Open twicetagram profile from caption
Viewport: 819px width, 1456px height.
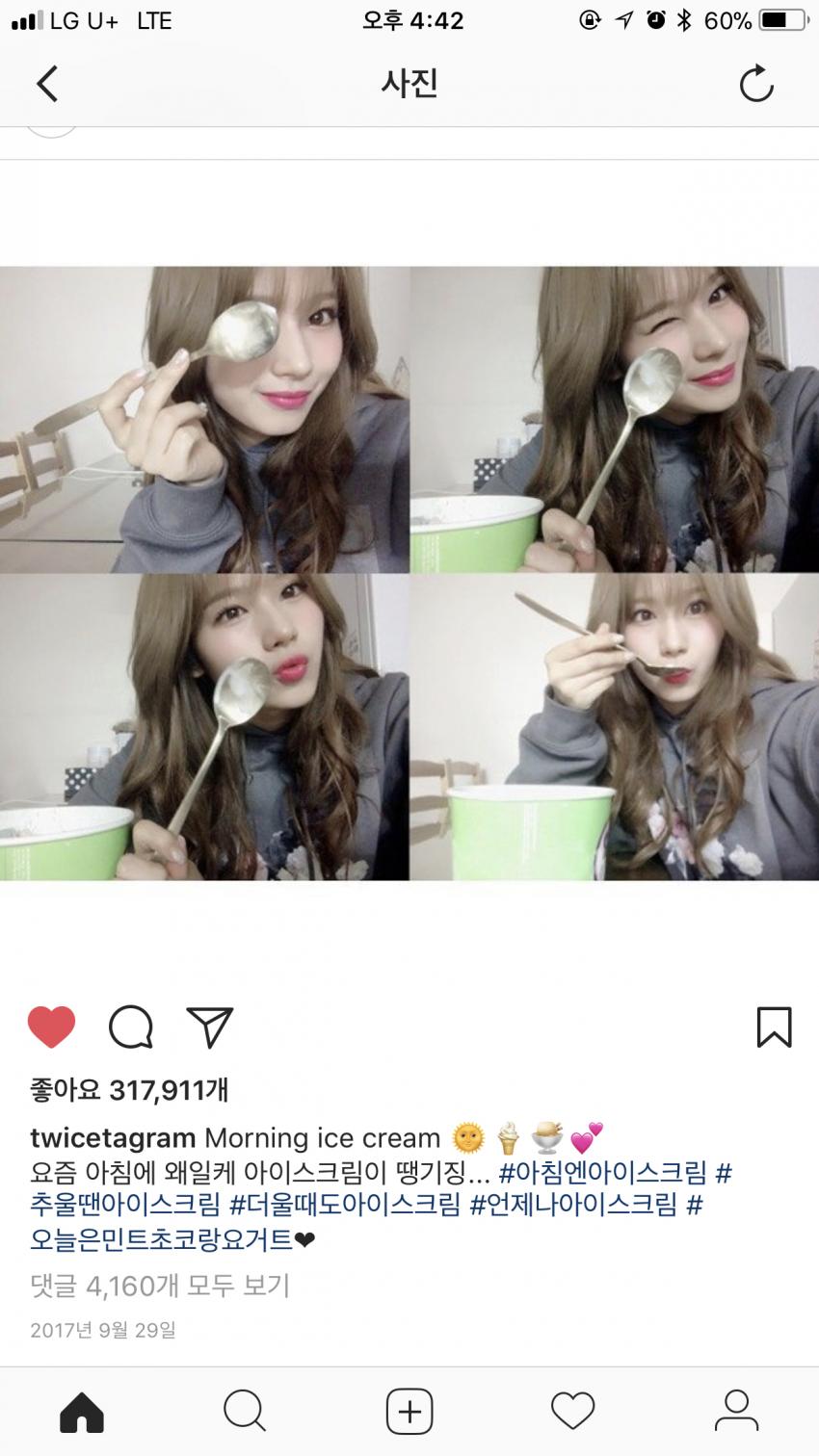pos(113,1137)
